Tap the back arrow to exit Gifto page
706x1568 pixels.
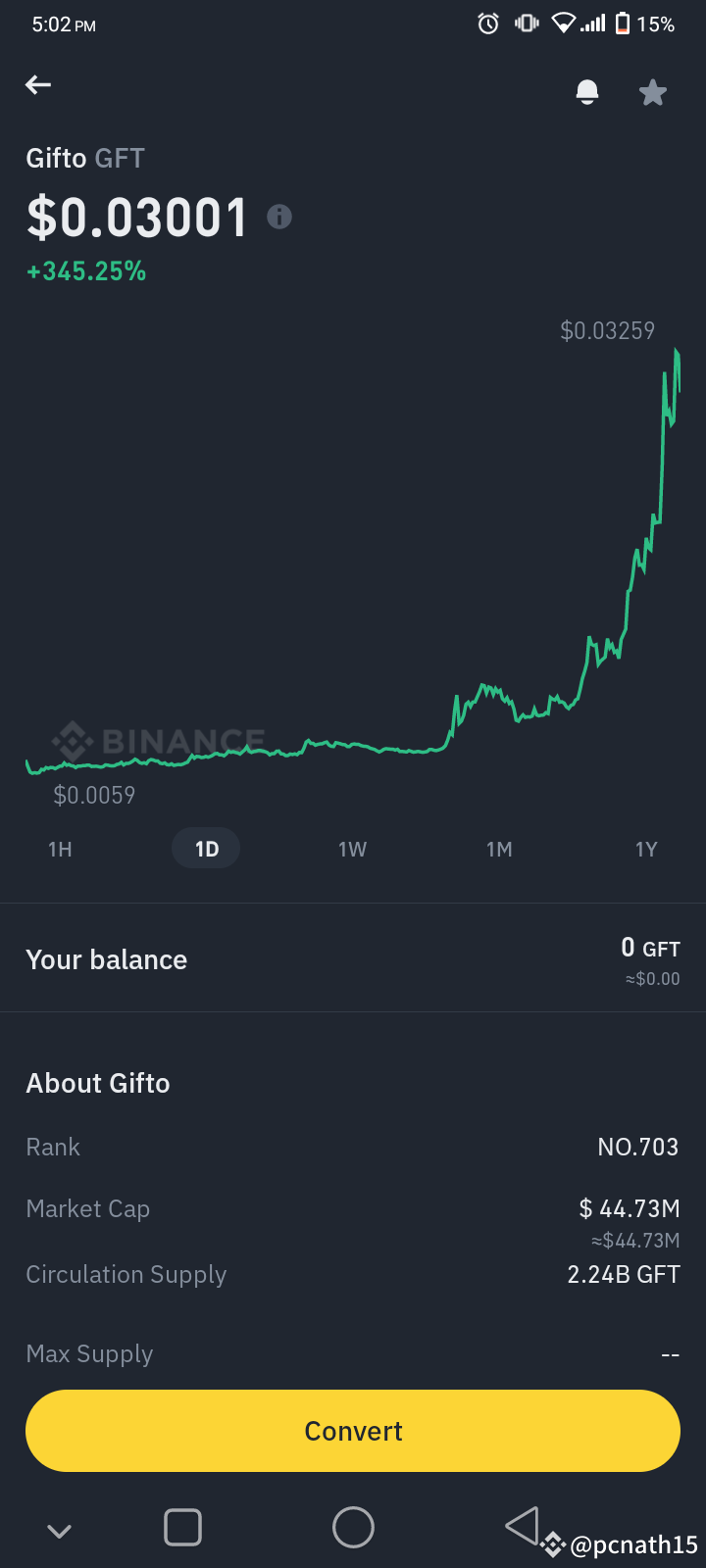[x=37, y=85]
